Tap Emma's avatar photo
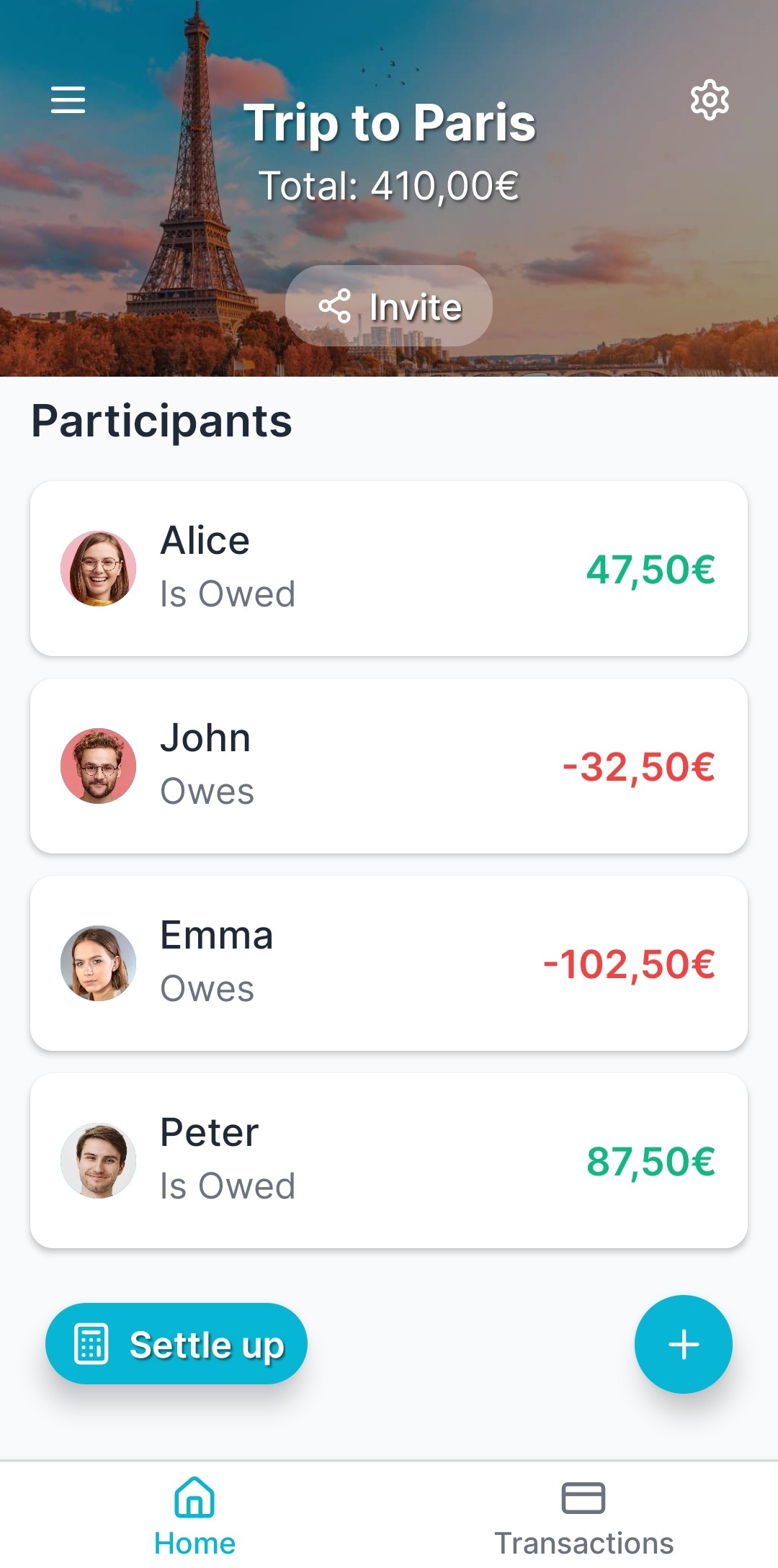Image resolution: width=778 pixels, height=1568 pixels. pos(99,962)
